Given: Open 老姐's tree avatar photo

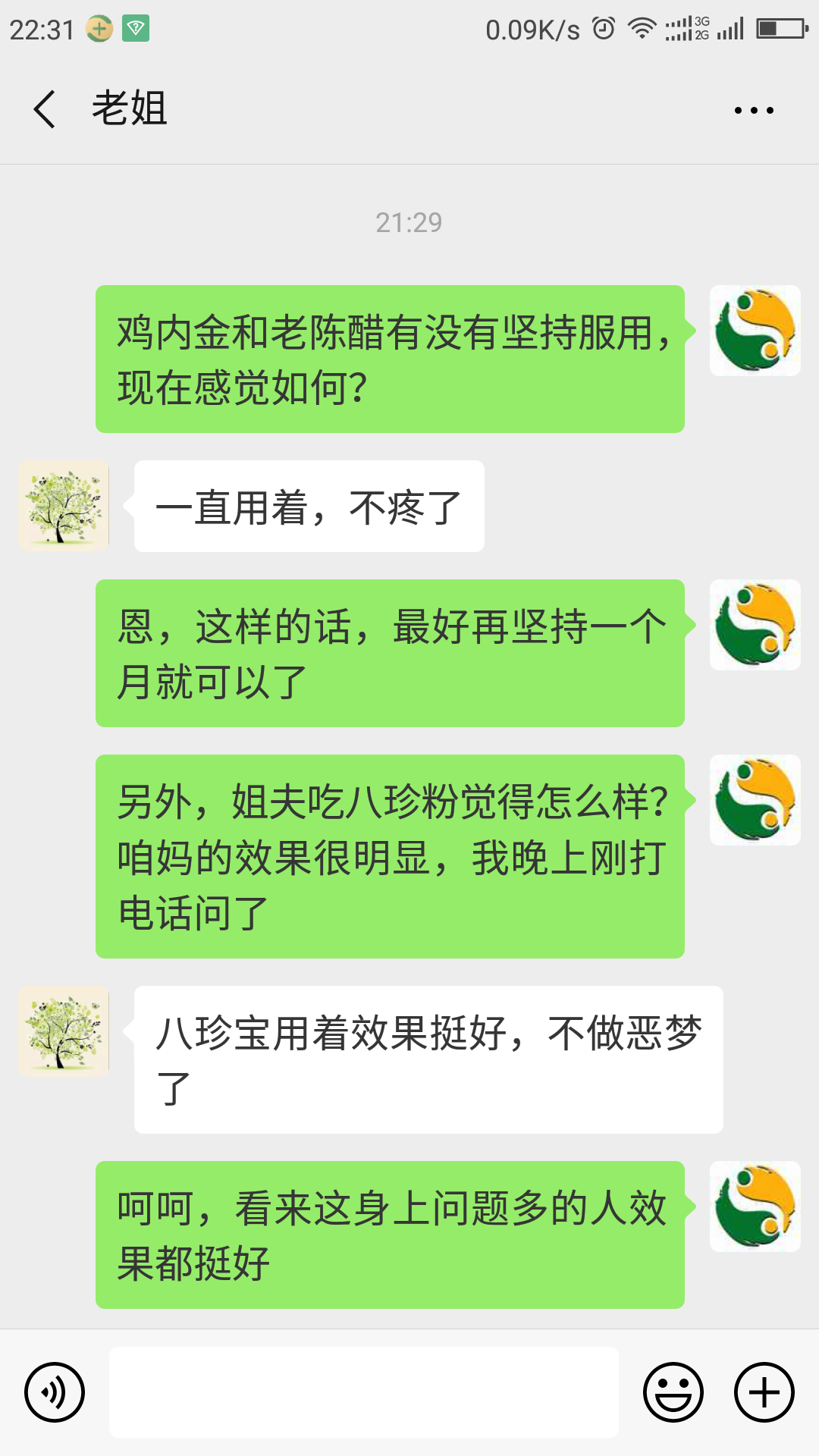Looking at the screenshot, I should point(63,504).
